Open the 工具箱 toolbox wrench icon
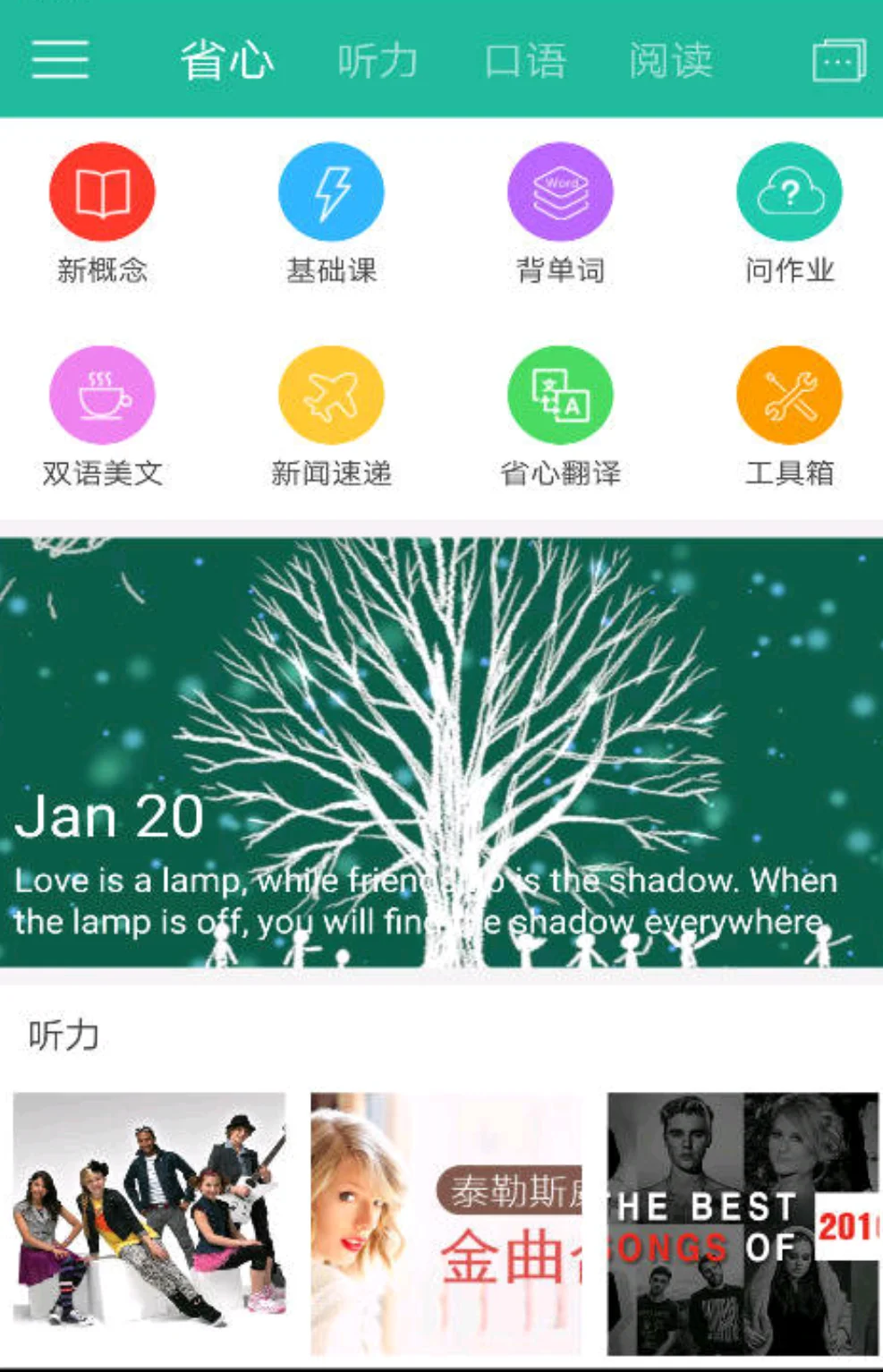Screen dimensions: 883x1372 [790, 394]
